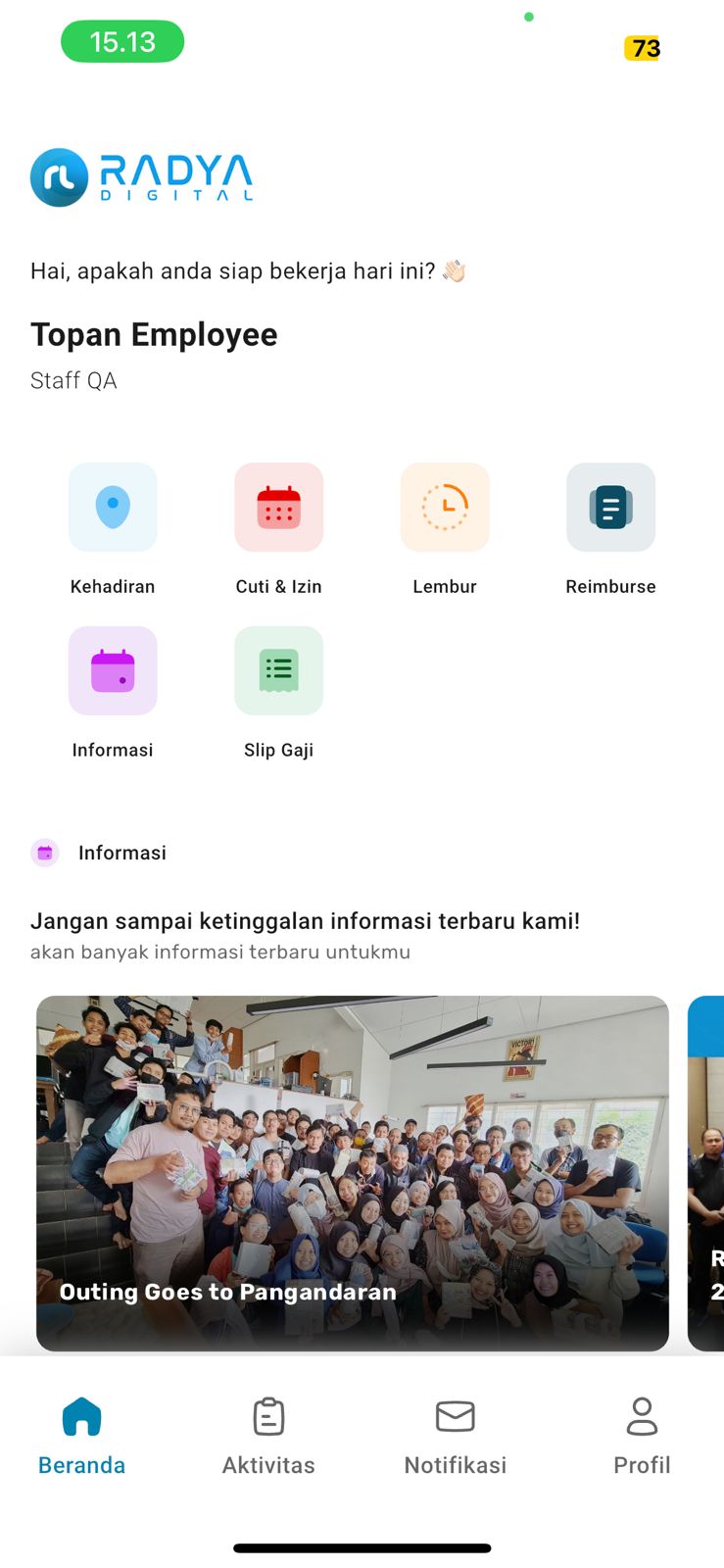Click the Radya Digital logo
The width and height of the screenshot is (724, 1568).
coord(141,177)
